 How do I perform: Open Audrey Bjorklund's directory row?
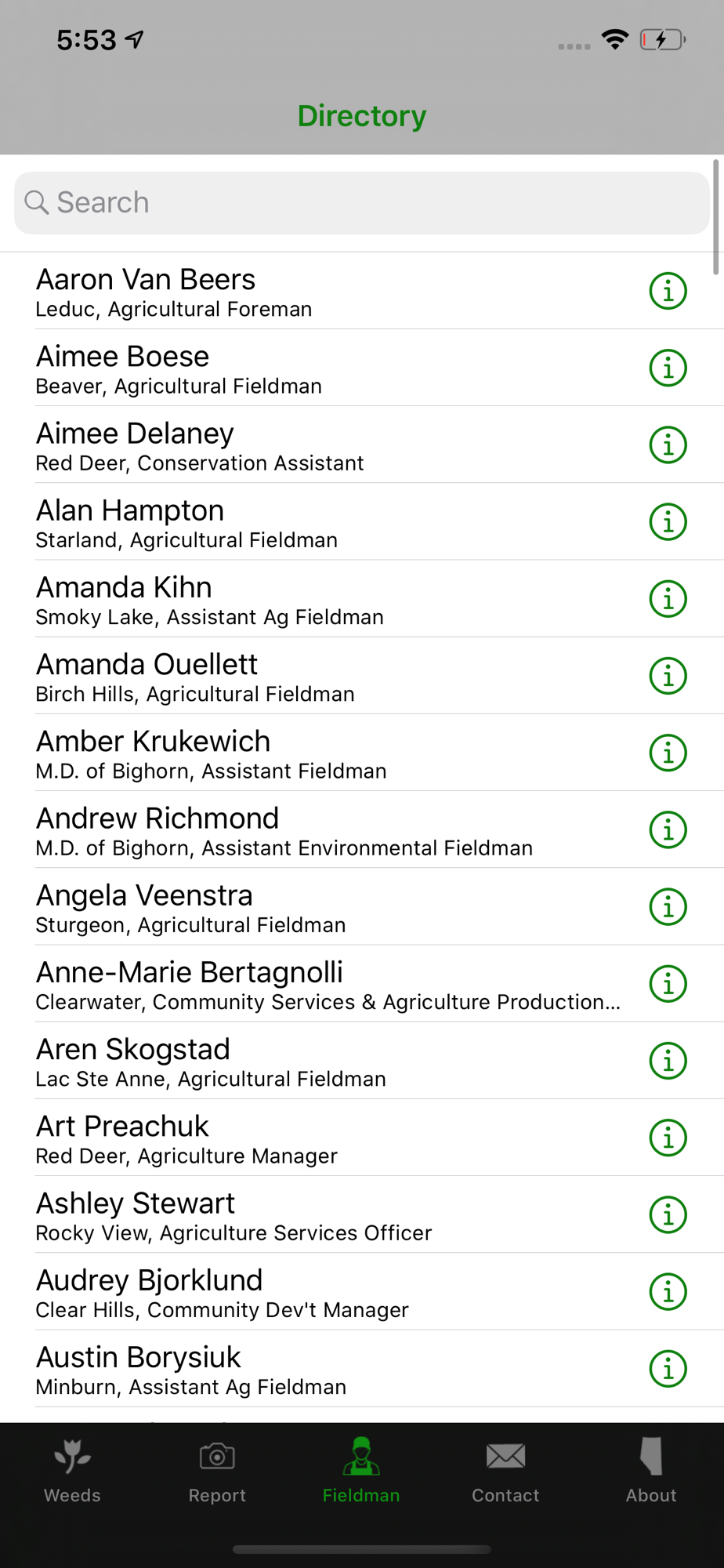point(313,1291)
